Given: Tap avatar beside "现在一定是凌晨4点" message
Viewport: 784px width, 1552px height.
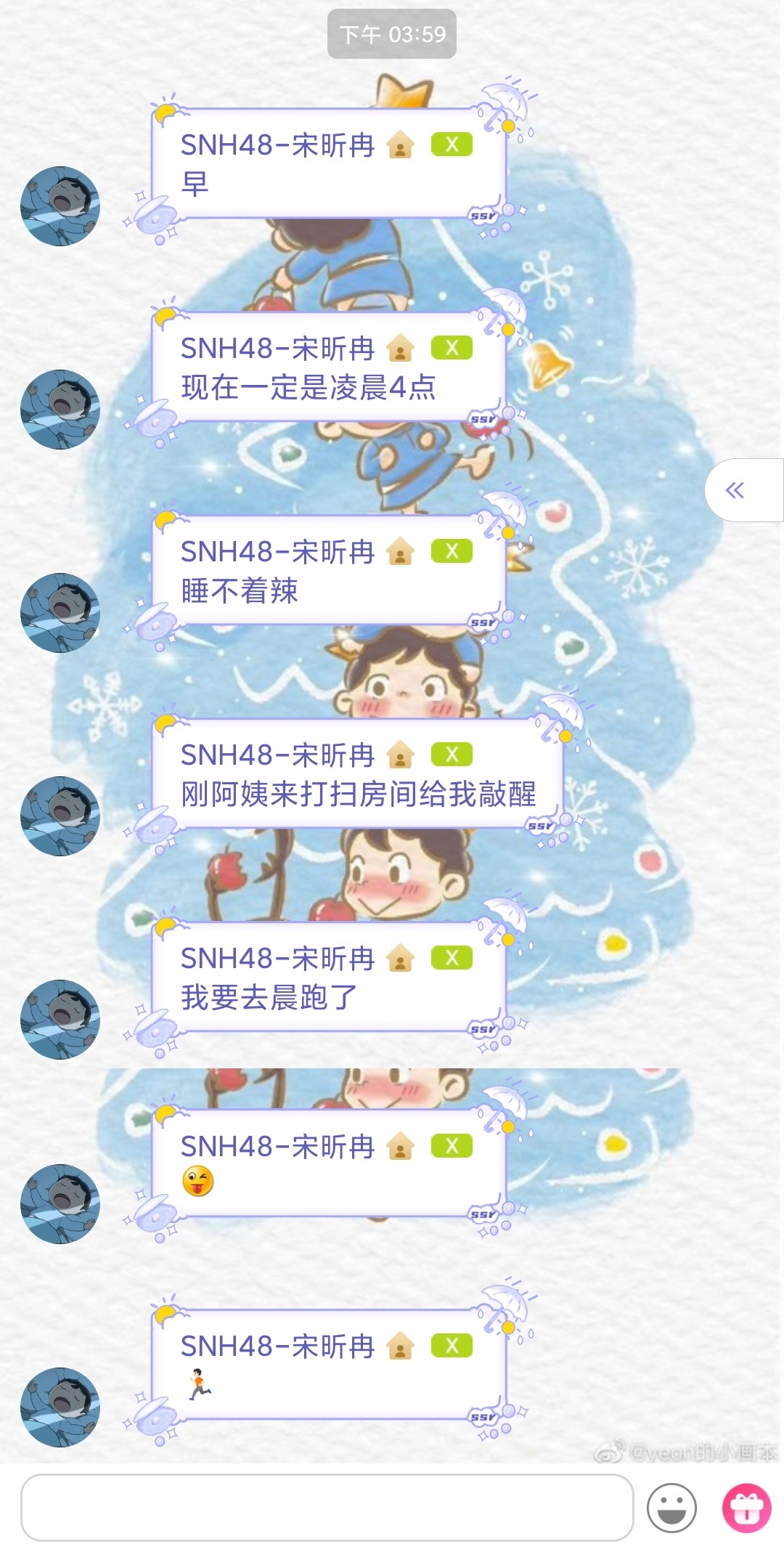Looking at the screenshot, I should tap(60, 410).
